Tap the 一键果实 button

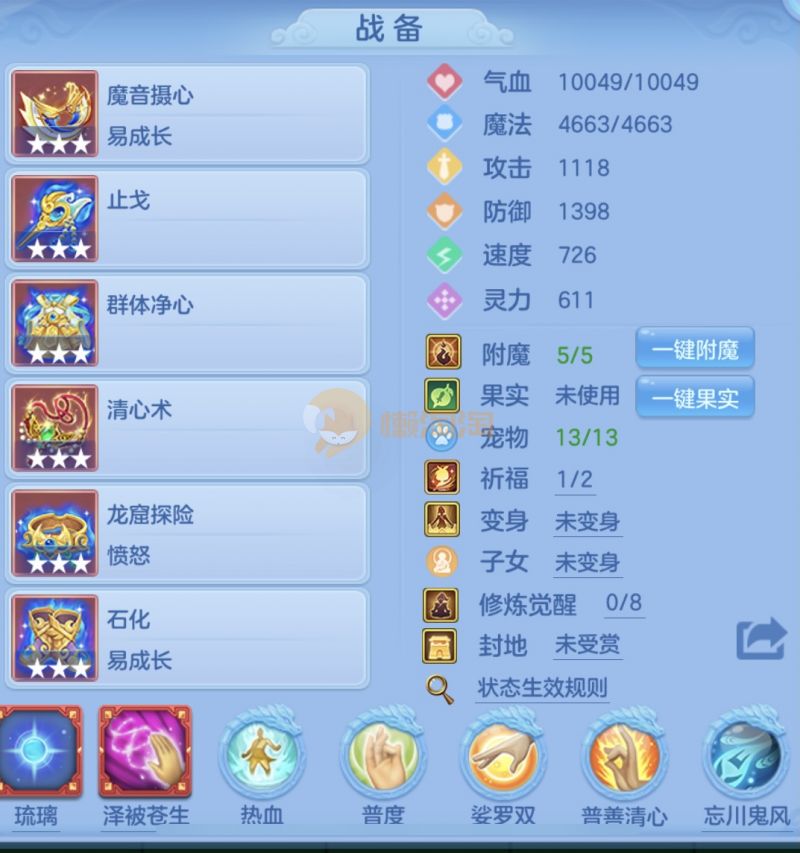pyautogui.click(x=694, y=398)
